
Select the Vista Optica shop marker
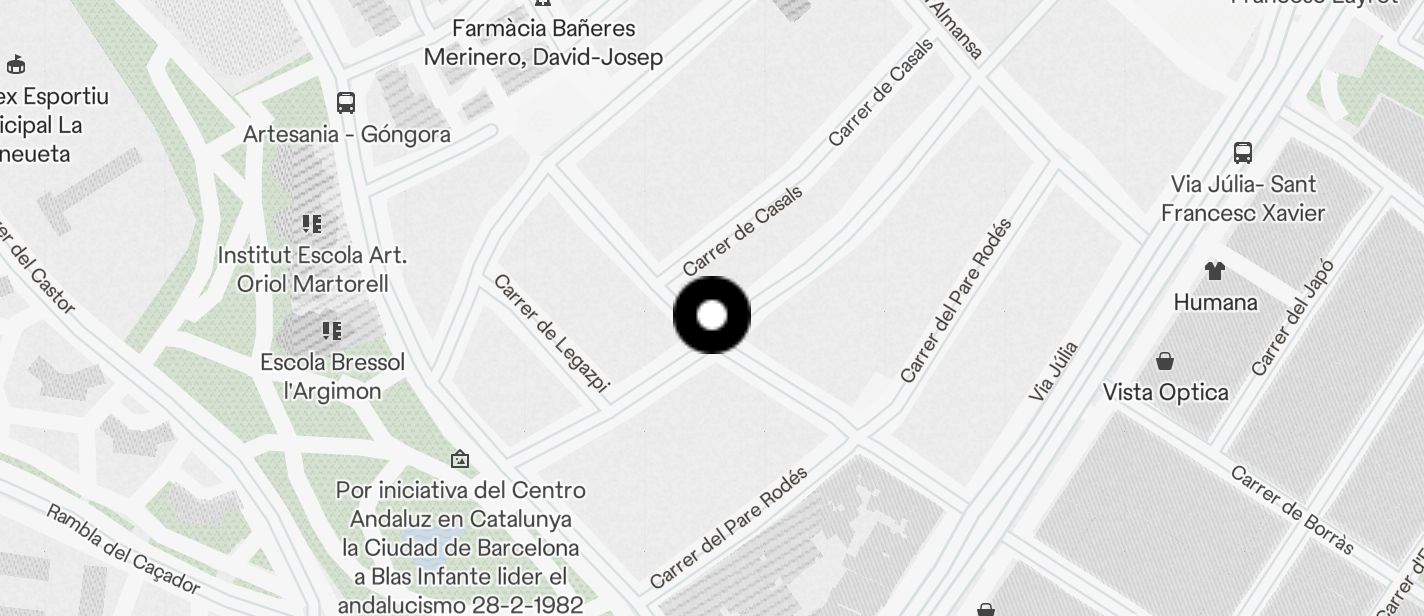(x=1166, y=361)
